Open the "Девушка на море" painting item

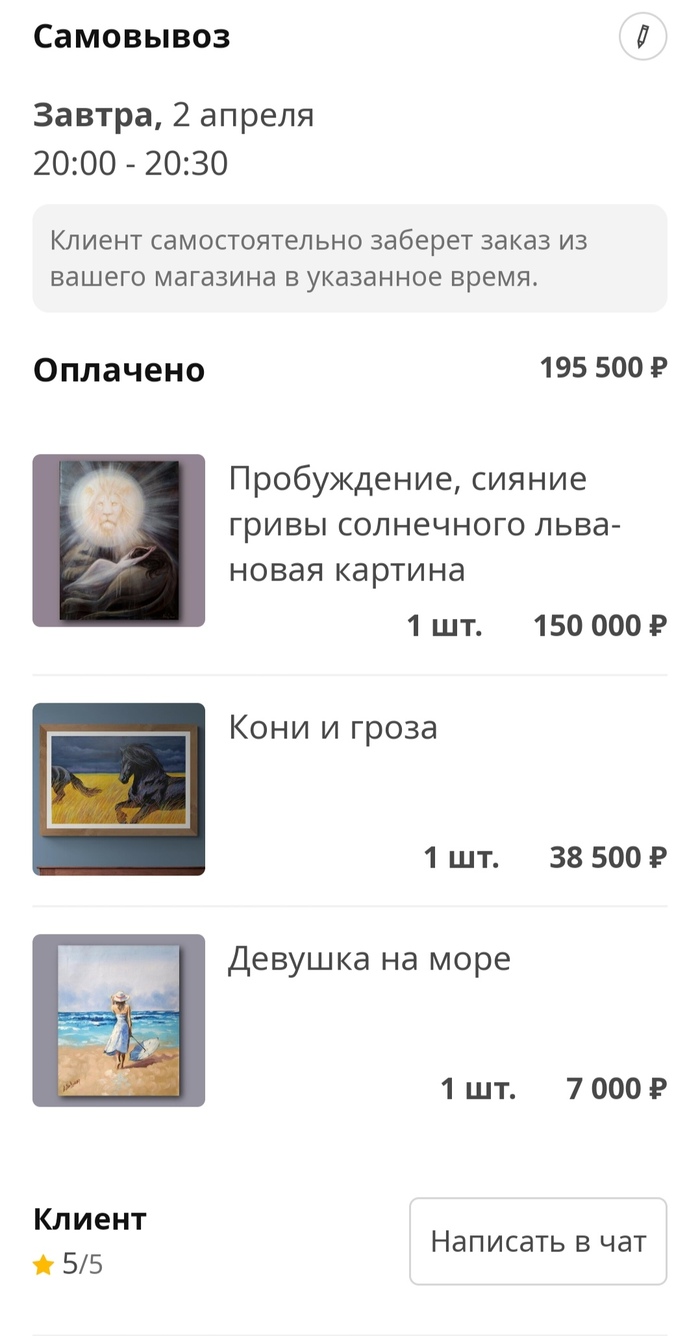(369, 959)
